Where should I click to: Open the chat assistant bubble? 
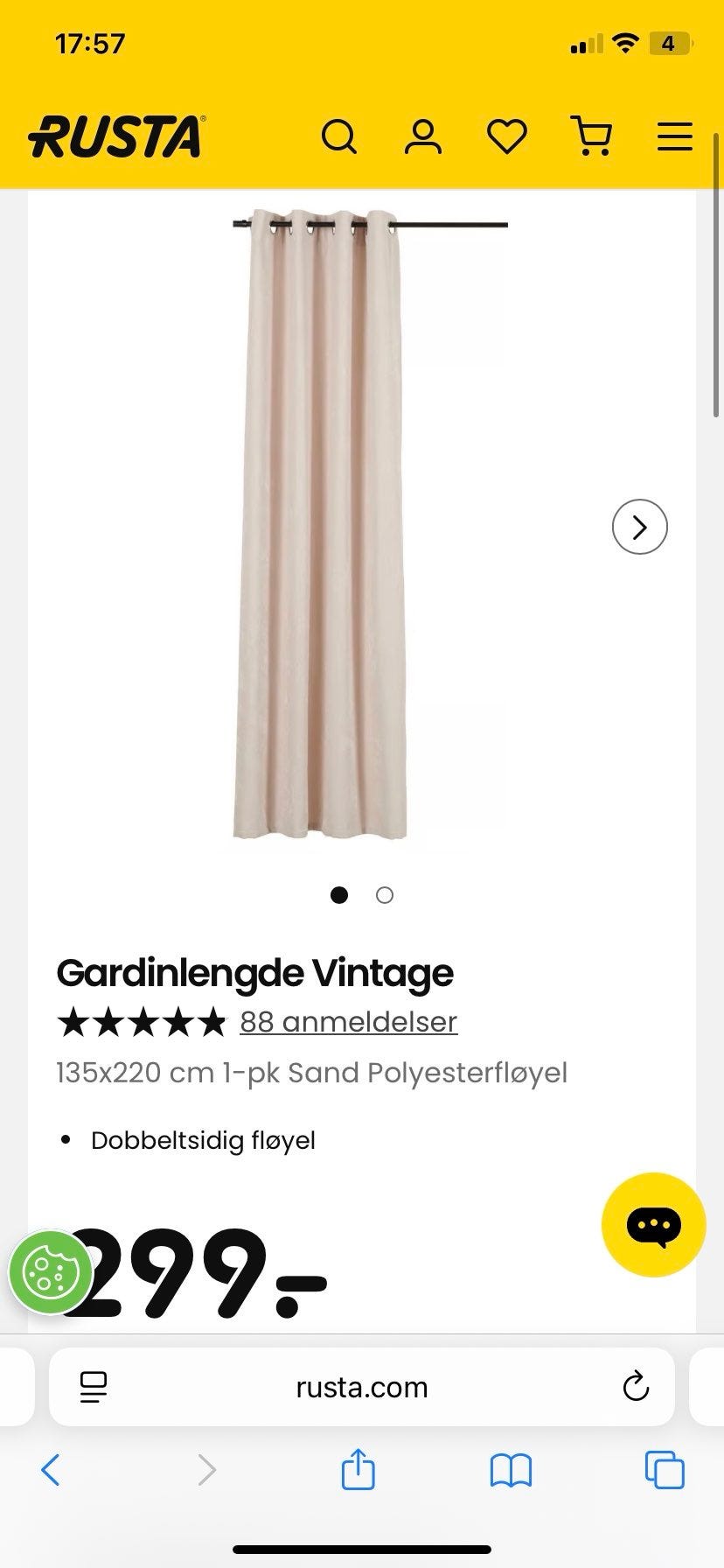click(653, 1223)
